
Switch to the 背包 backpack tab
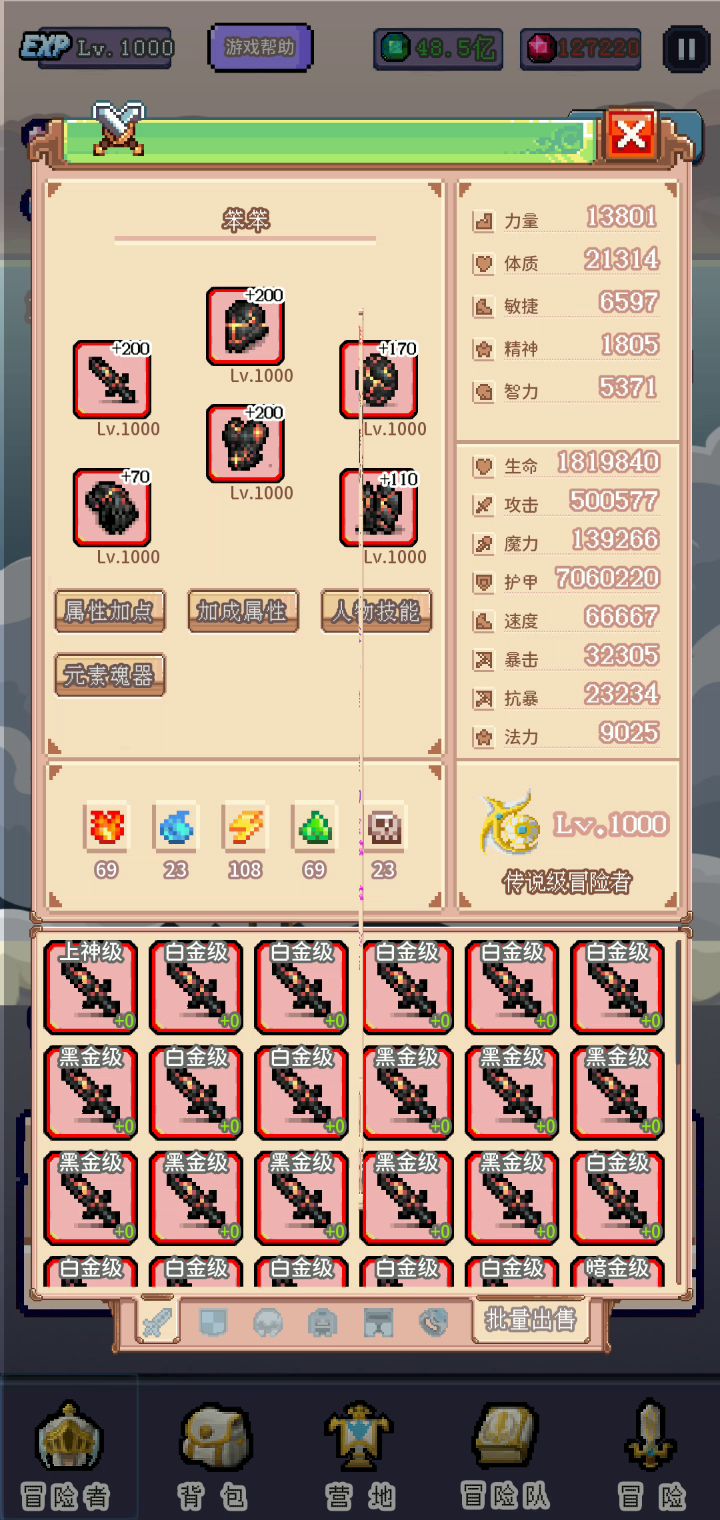[x=212, y=1455]
